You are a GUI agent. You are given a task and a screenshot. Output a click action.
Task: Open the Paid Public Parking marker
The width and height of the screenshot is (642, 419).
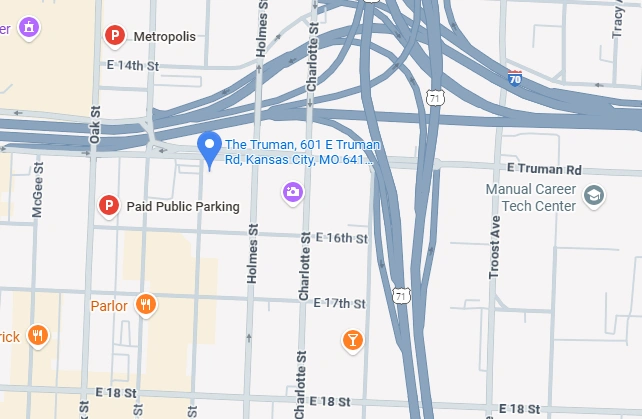point(109,206)
